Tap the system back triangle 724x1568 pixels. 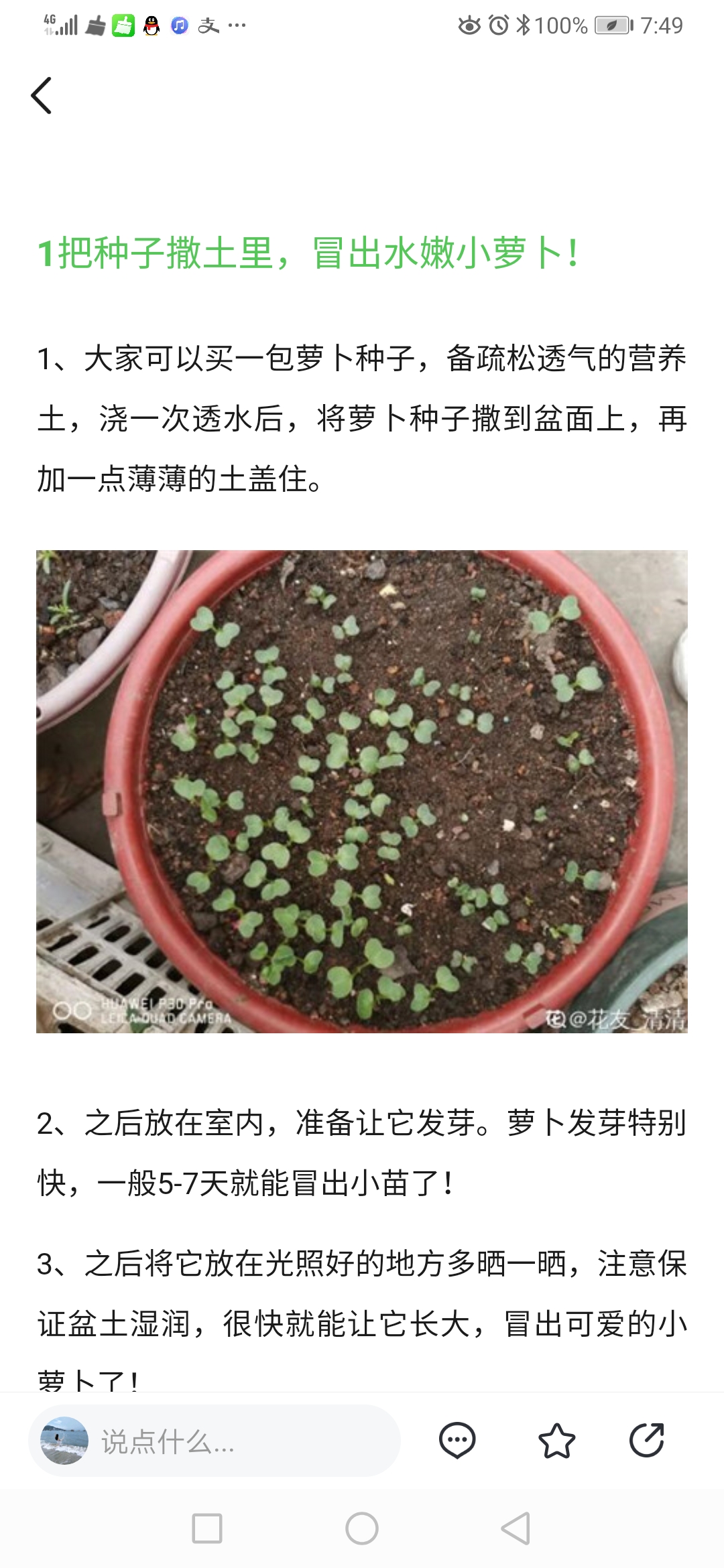[516, 1528]
